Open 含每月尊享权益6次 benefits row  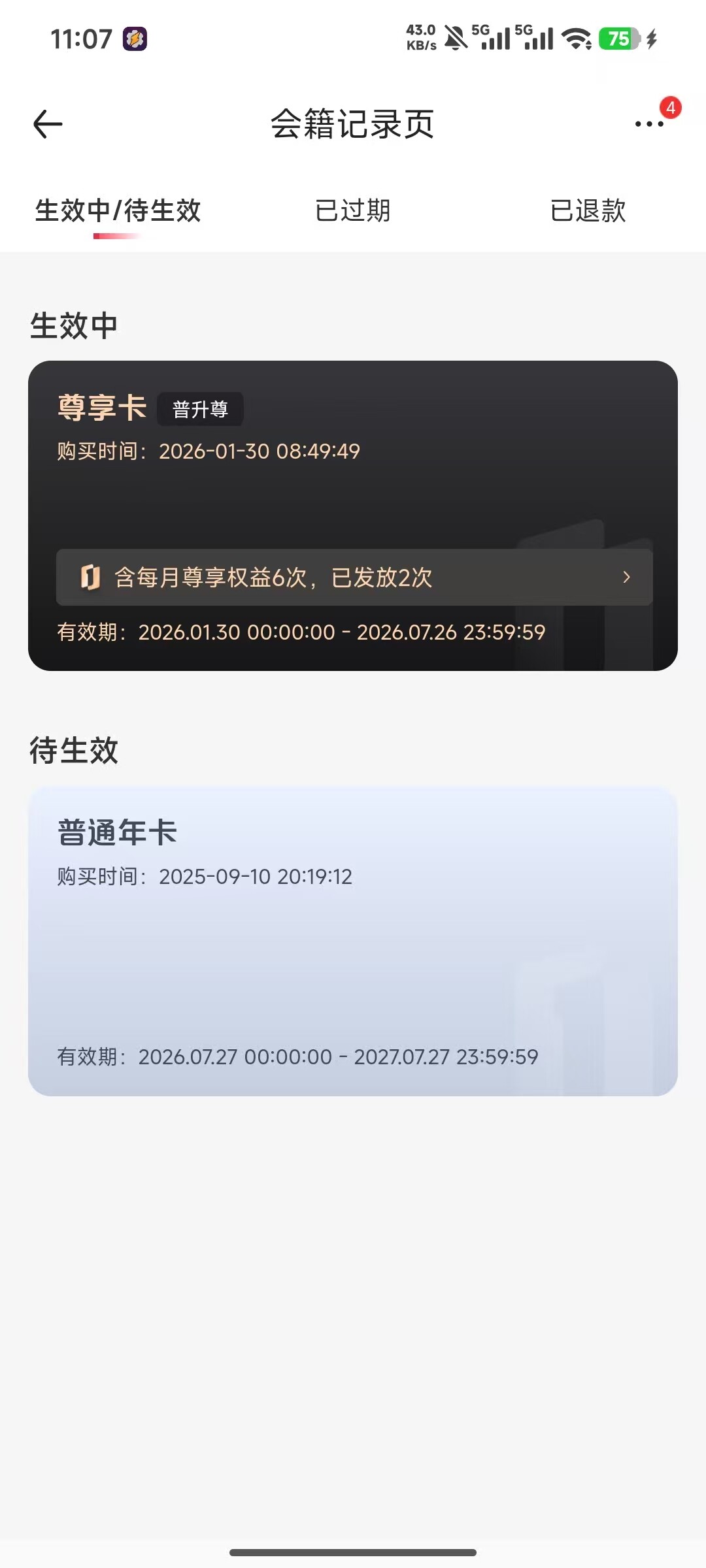click(x=354, y=578)
